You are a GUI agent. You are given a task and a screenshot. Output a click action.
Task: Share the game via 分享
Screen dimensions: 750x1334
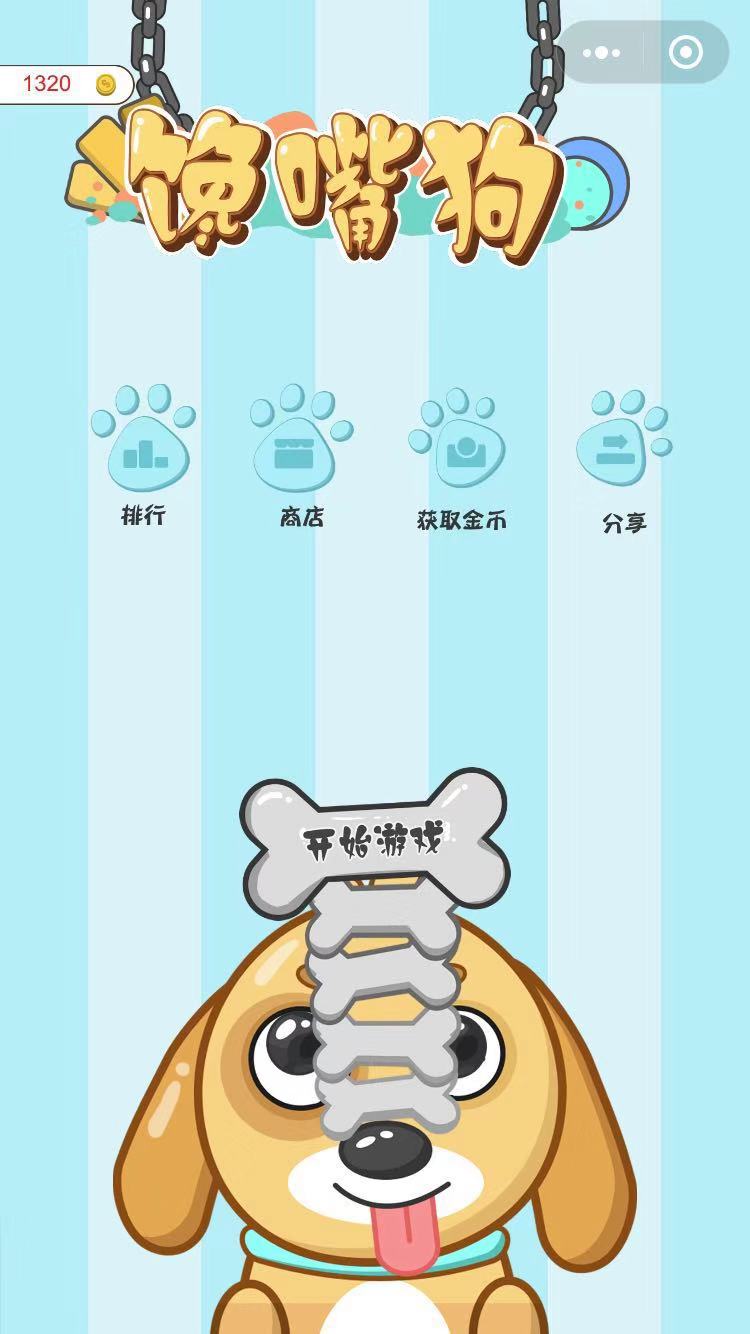click(623, 452)
